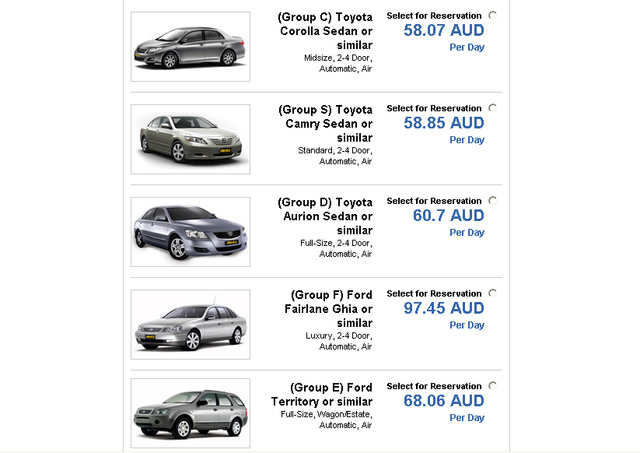Select the Toyota Corolla Sedan reservation radio
This screenshot has width=640, height=453.
tap(493, 15)
